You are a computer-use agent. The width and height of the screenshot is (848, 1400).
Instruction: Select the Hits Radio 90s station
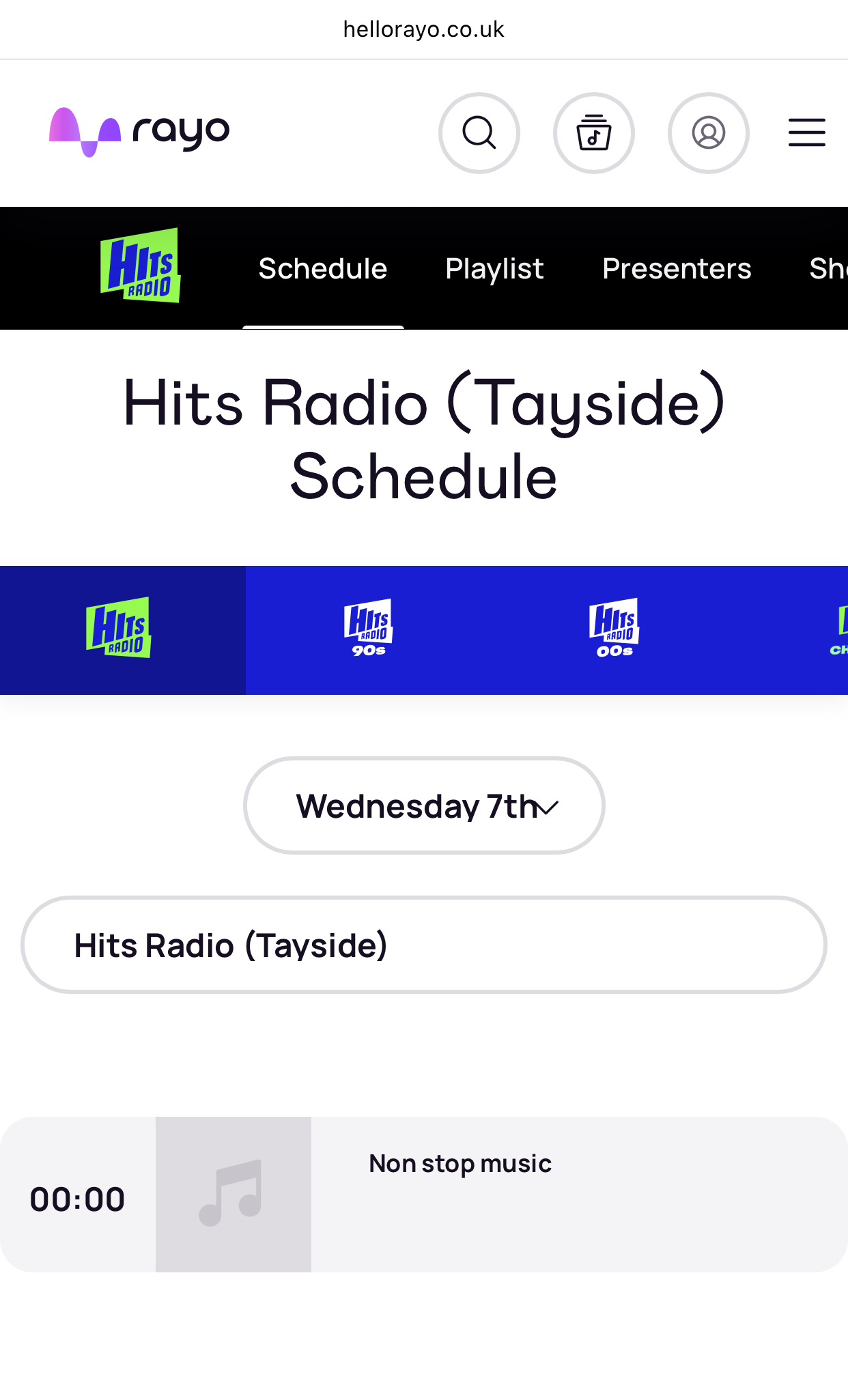tap(369, 629)
